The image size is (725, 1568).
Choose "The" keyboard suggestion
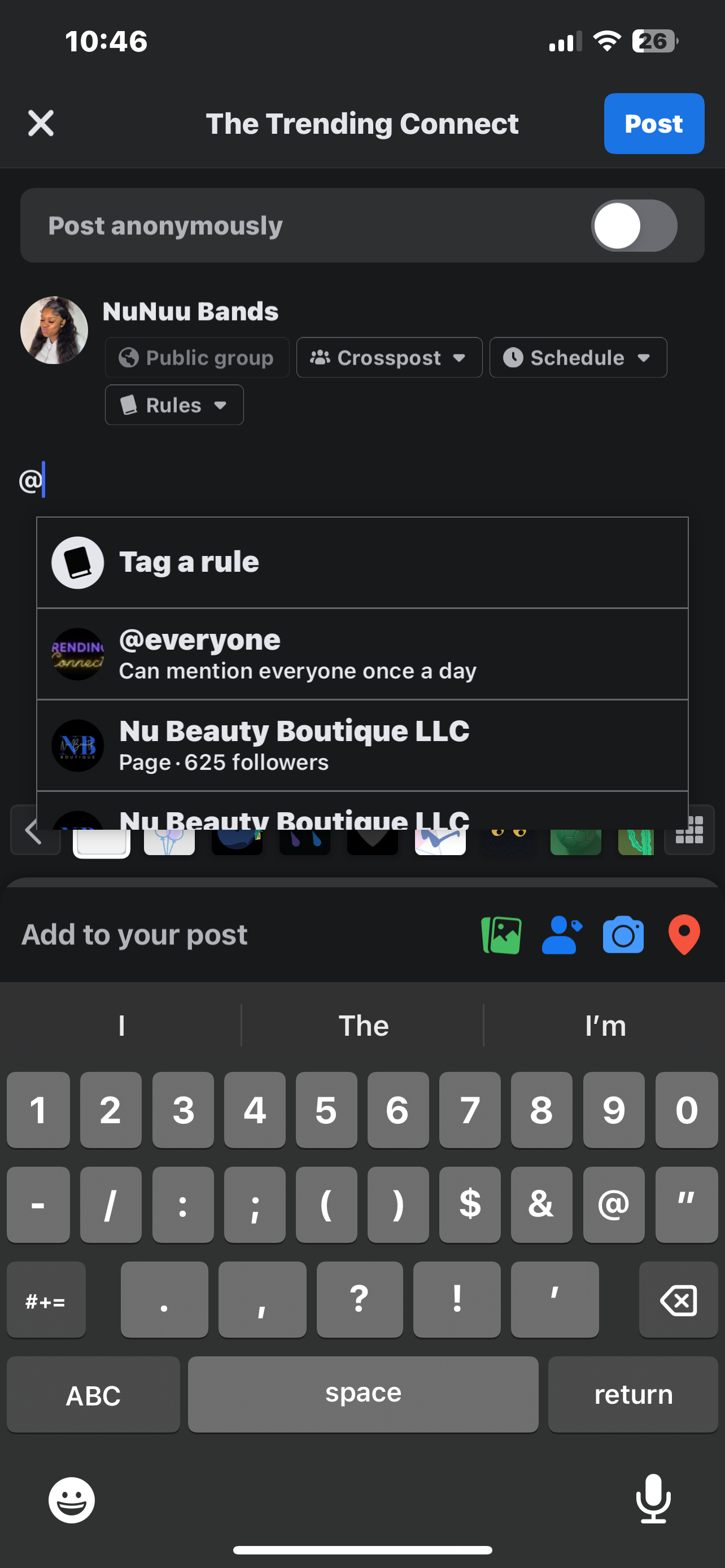pyautogui.click(x=363, y=1026)
